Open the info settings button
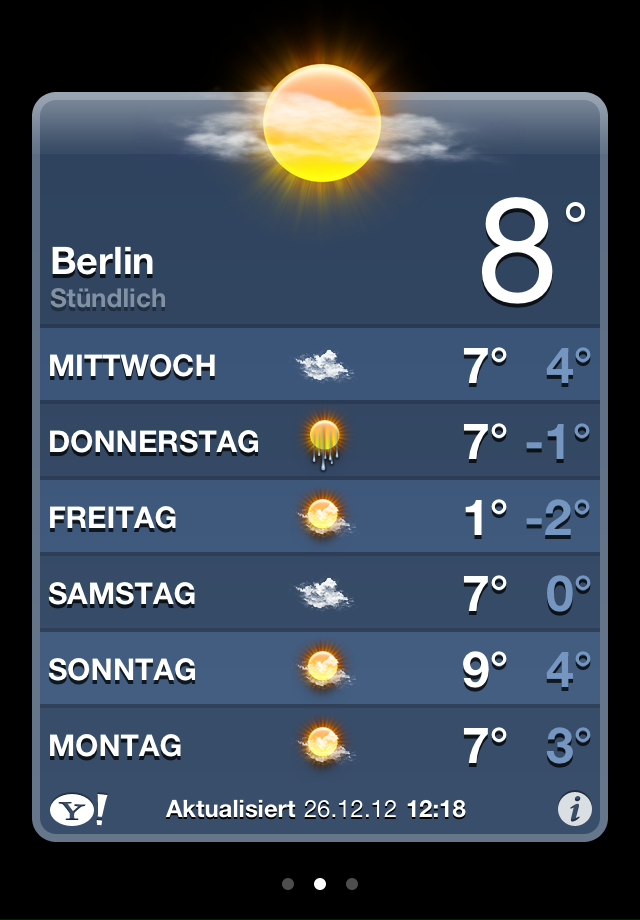The width and height of the screenshot is (640, 920). pyautogui.click(x=574, y=808)
